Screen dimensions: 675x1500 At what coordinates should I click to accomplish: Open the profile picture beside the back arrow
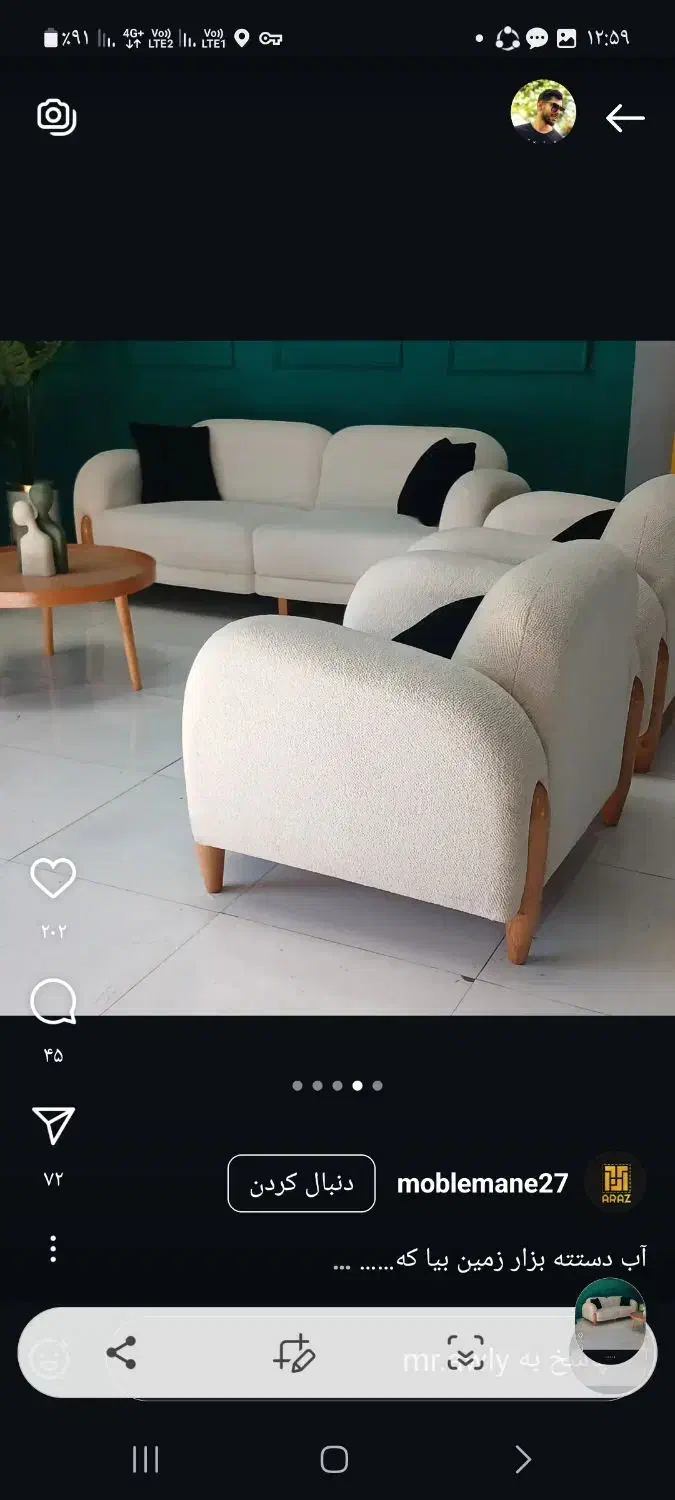click(543, 112)
